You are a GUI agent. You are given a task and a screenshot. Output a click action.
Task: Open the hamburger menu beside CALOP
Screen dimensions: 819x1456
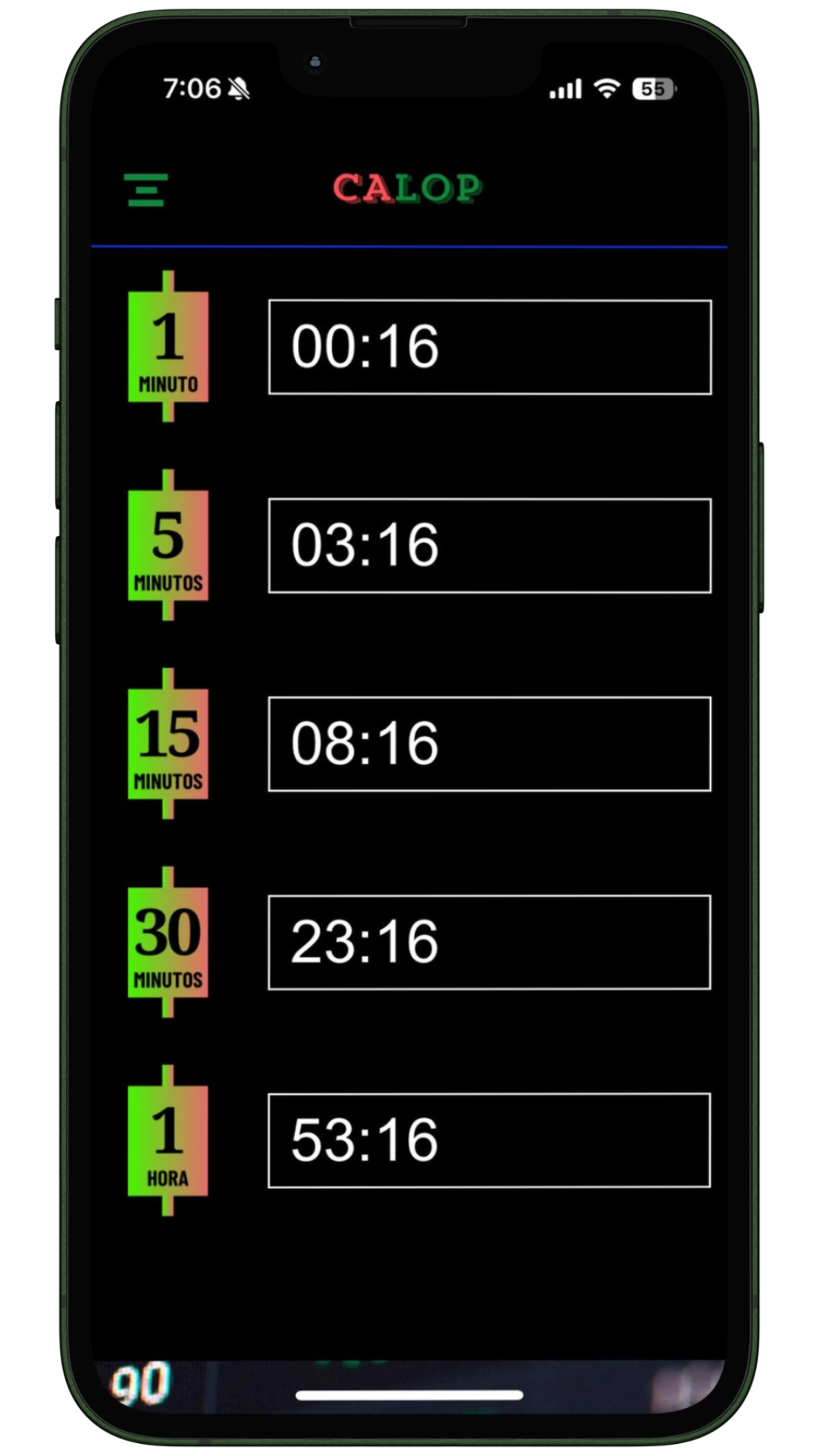tap(146, 190)
